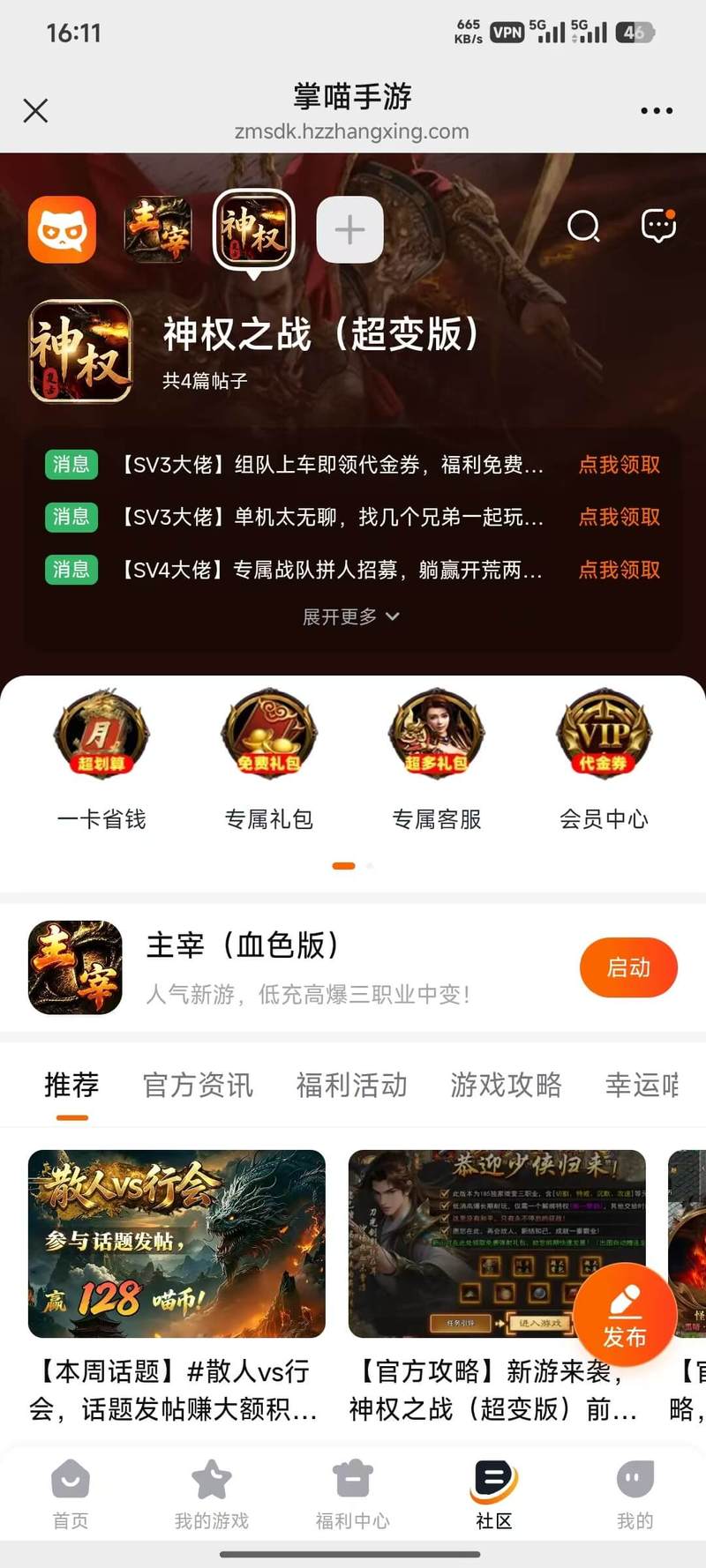Switch to the 官方资讯 tab
Viewport: 706px width, 1568px height.
[x=198, y=1085]
